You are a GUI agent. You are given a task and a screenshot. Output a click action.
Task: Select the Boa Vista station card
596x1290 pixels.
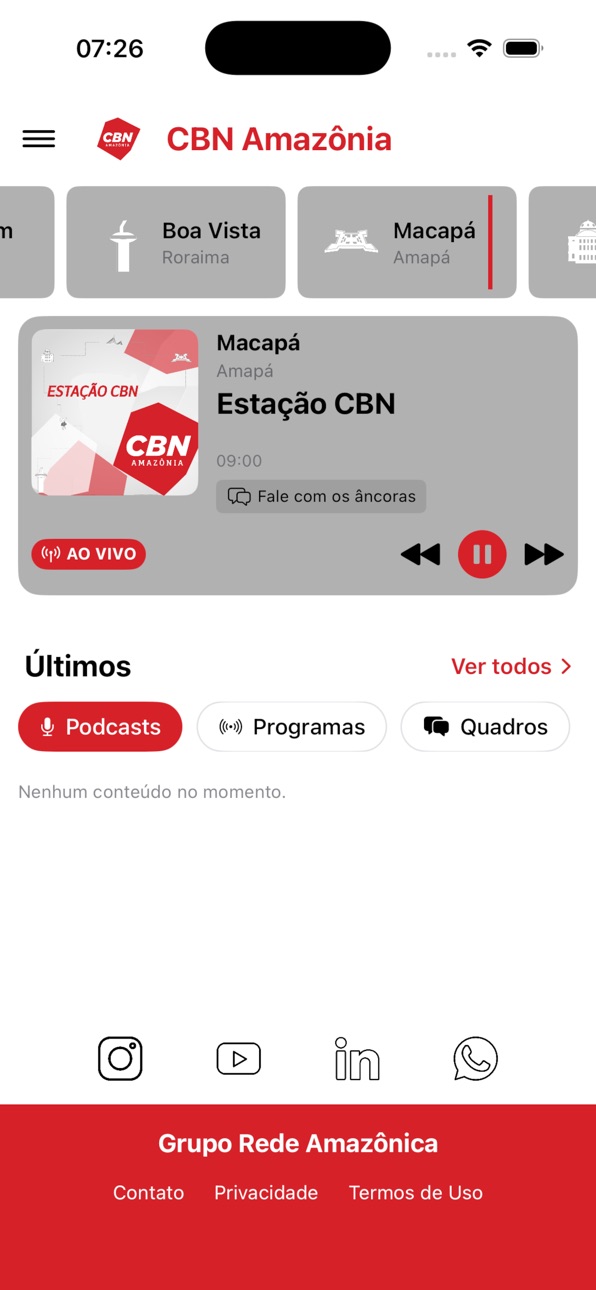176,242
